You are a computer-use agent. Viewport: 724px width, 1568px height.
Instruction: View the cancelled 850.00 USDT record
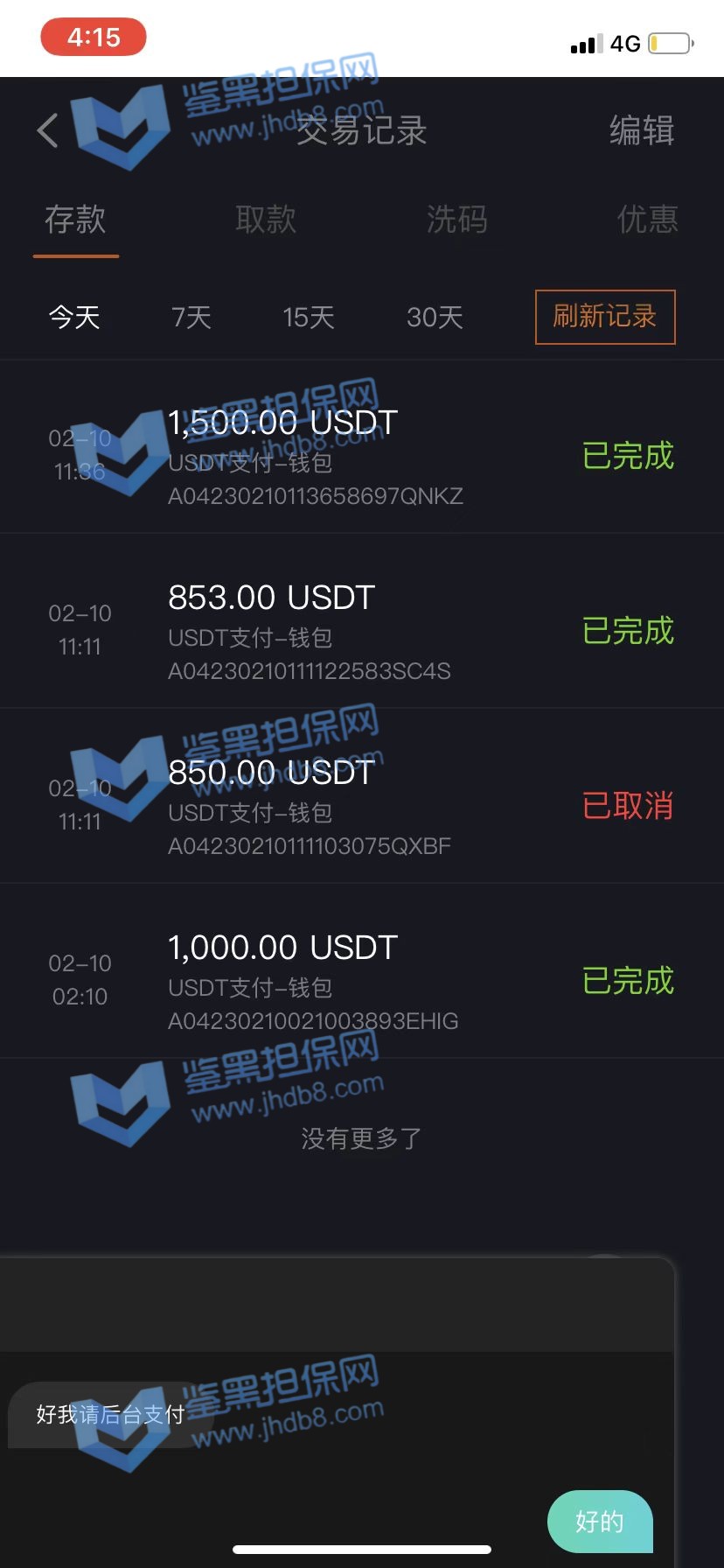(x=361, y=805)
